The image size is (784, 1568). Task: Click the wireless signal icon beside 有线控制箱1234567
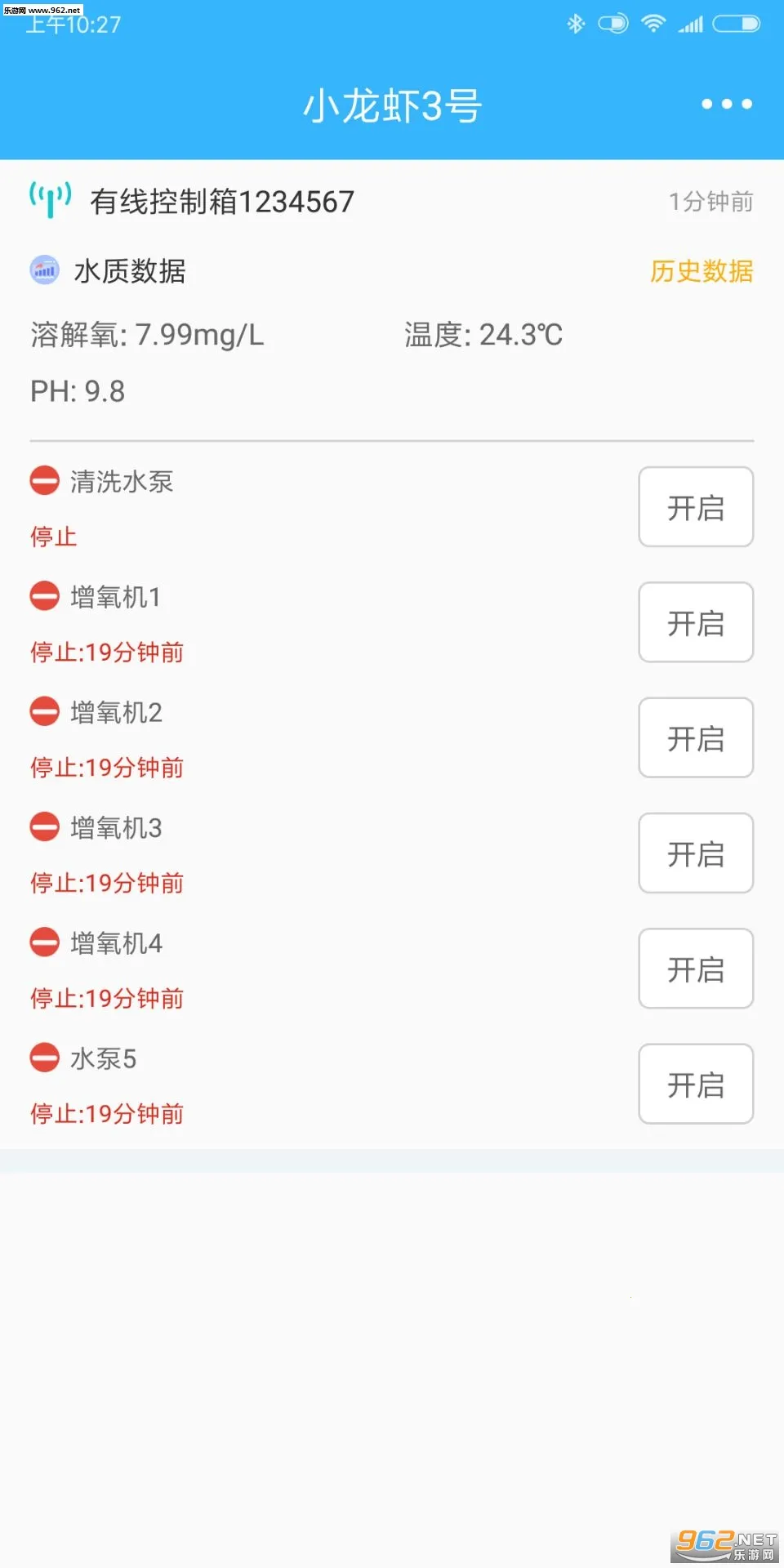click(x=45, y=200)
